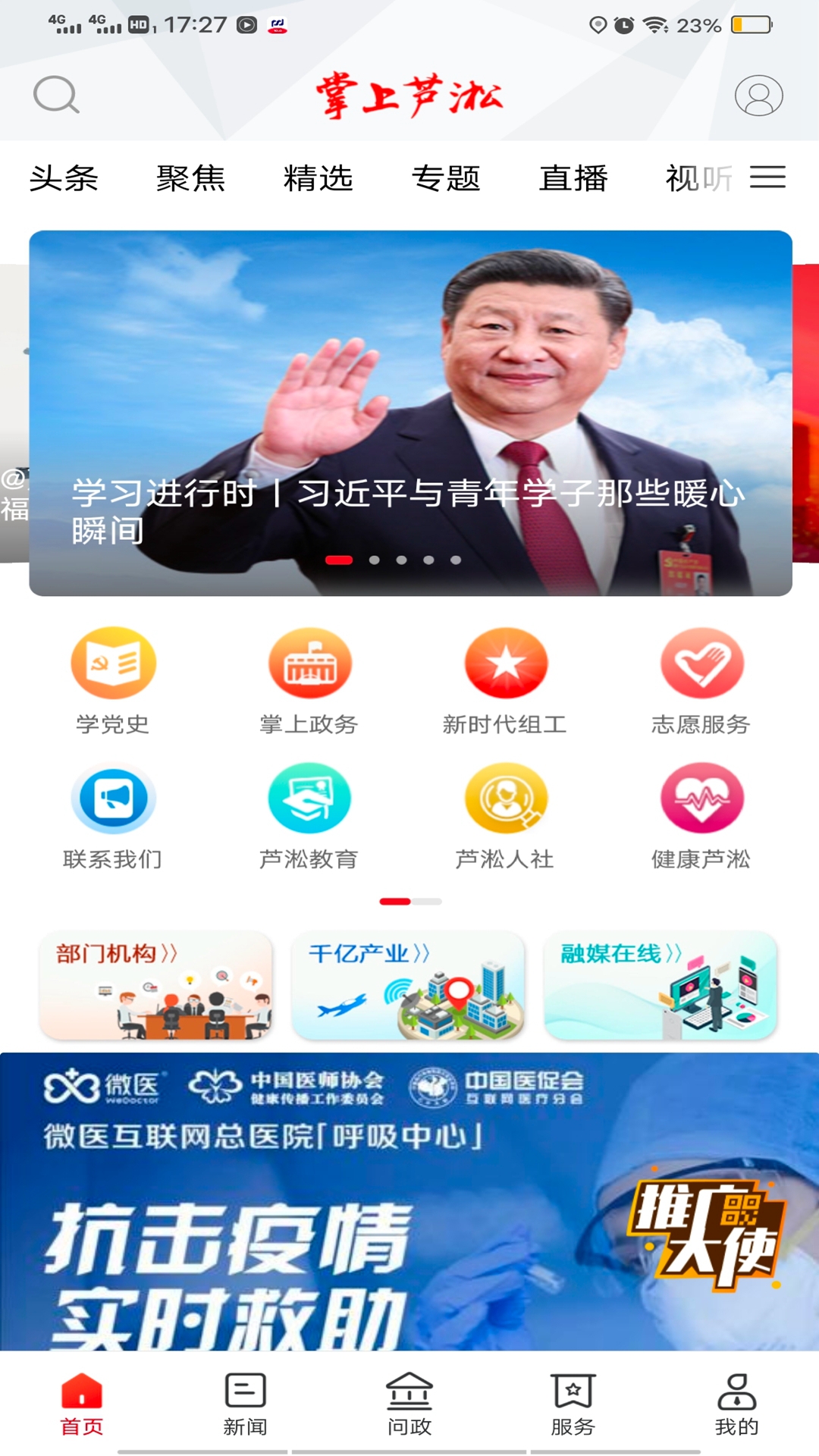Open the user profile avatar icon
819x1456 pixels.
click(758, 96)
